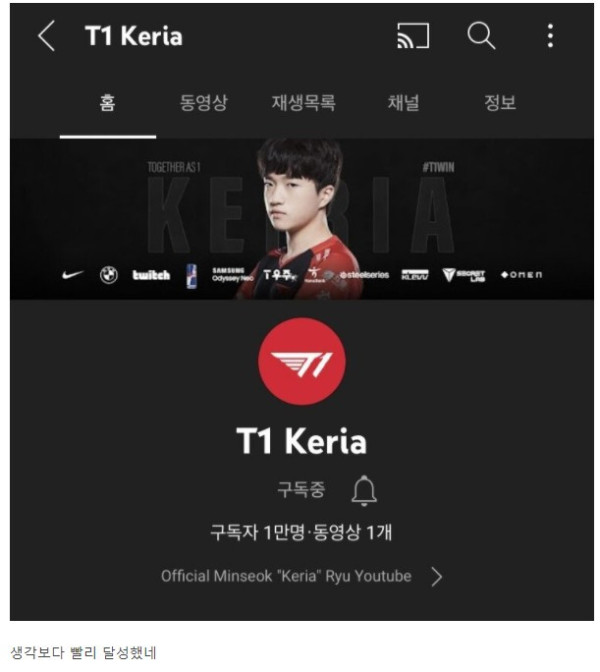Search within the channel
600x672 pixels.
481,37
